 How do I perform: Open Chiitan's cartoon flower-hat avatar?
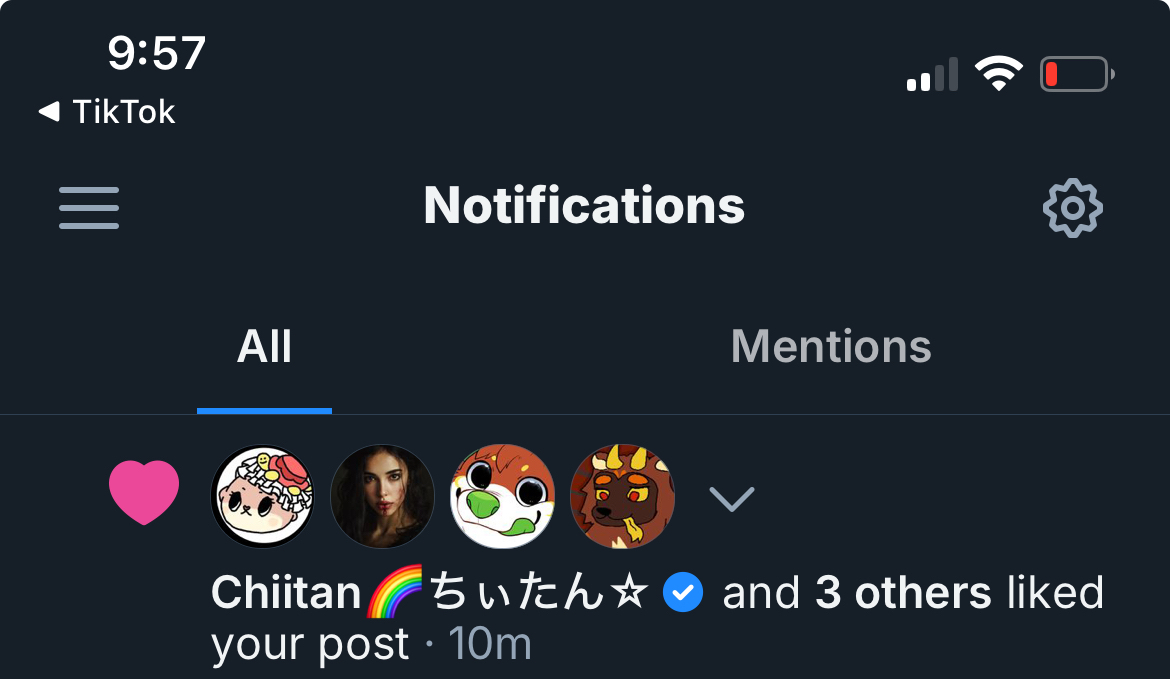click(x=263, y=497)
